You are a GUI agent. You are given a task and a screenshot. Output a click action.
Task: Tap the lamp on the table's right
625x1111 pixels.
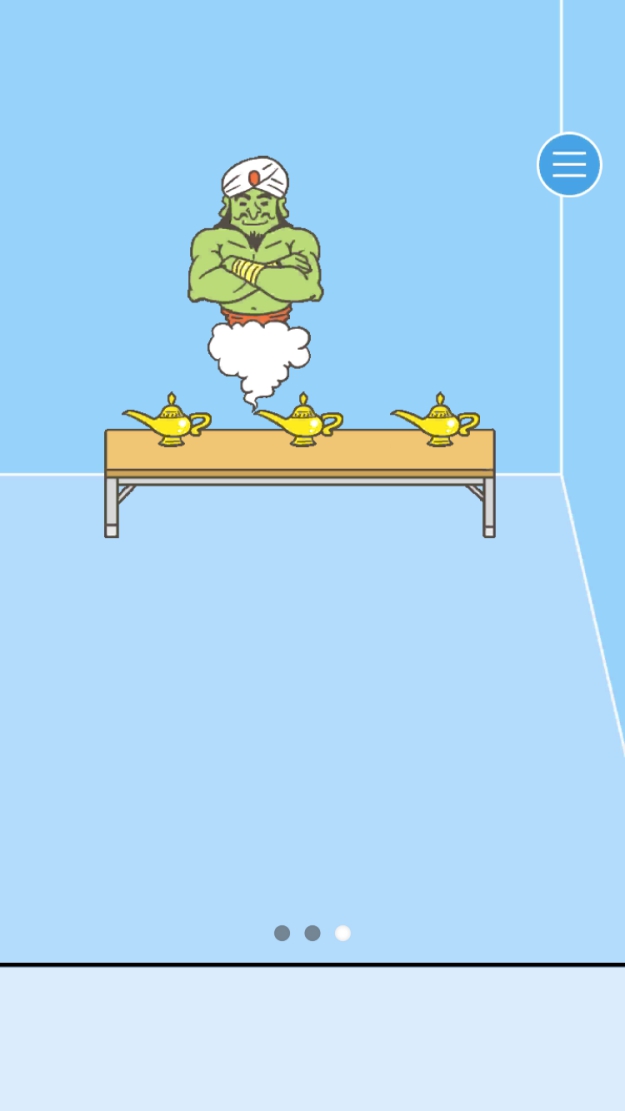point(437,423)
